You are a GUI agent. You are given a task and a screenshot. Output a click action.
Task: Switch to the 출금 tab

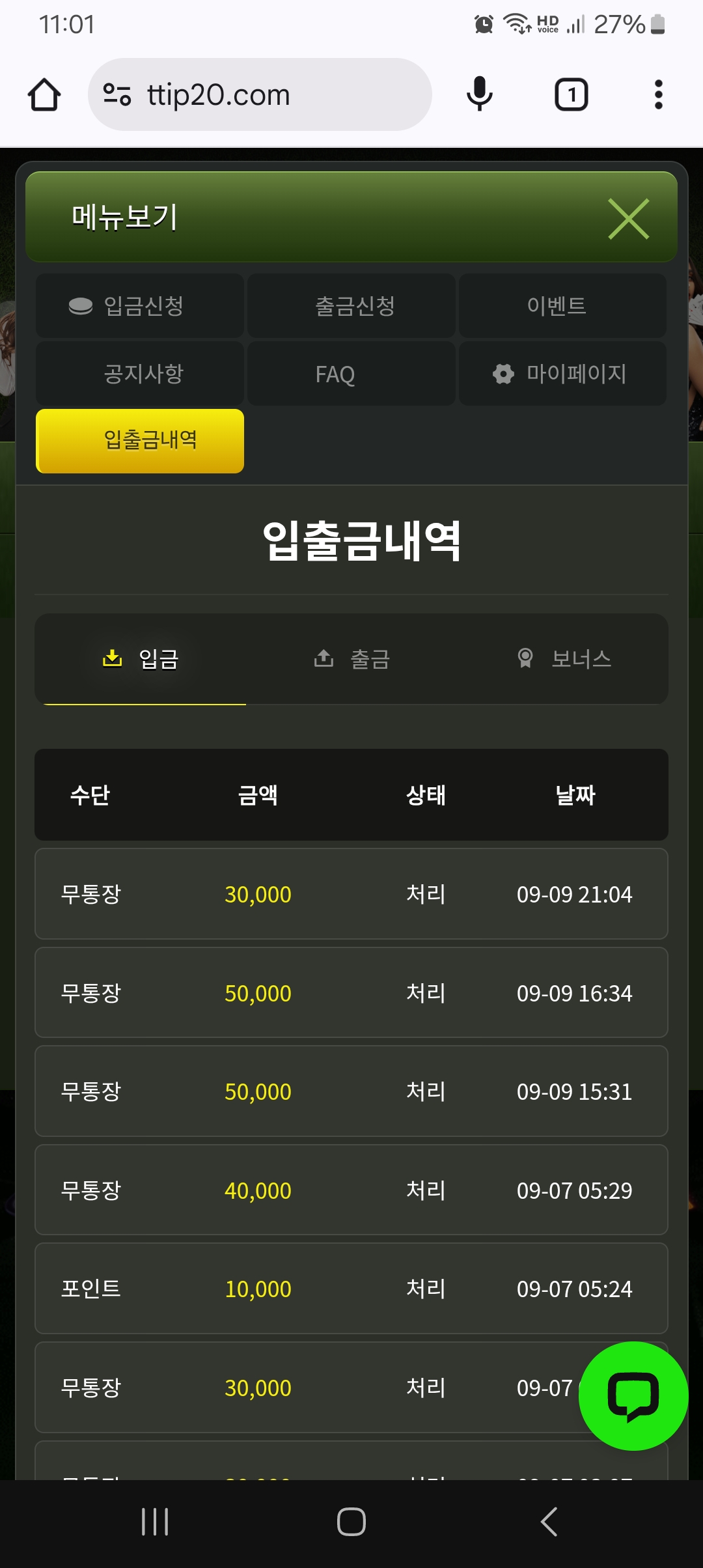point(352,659)
